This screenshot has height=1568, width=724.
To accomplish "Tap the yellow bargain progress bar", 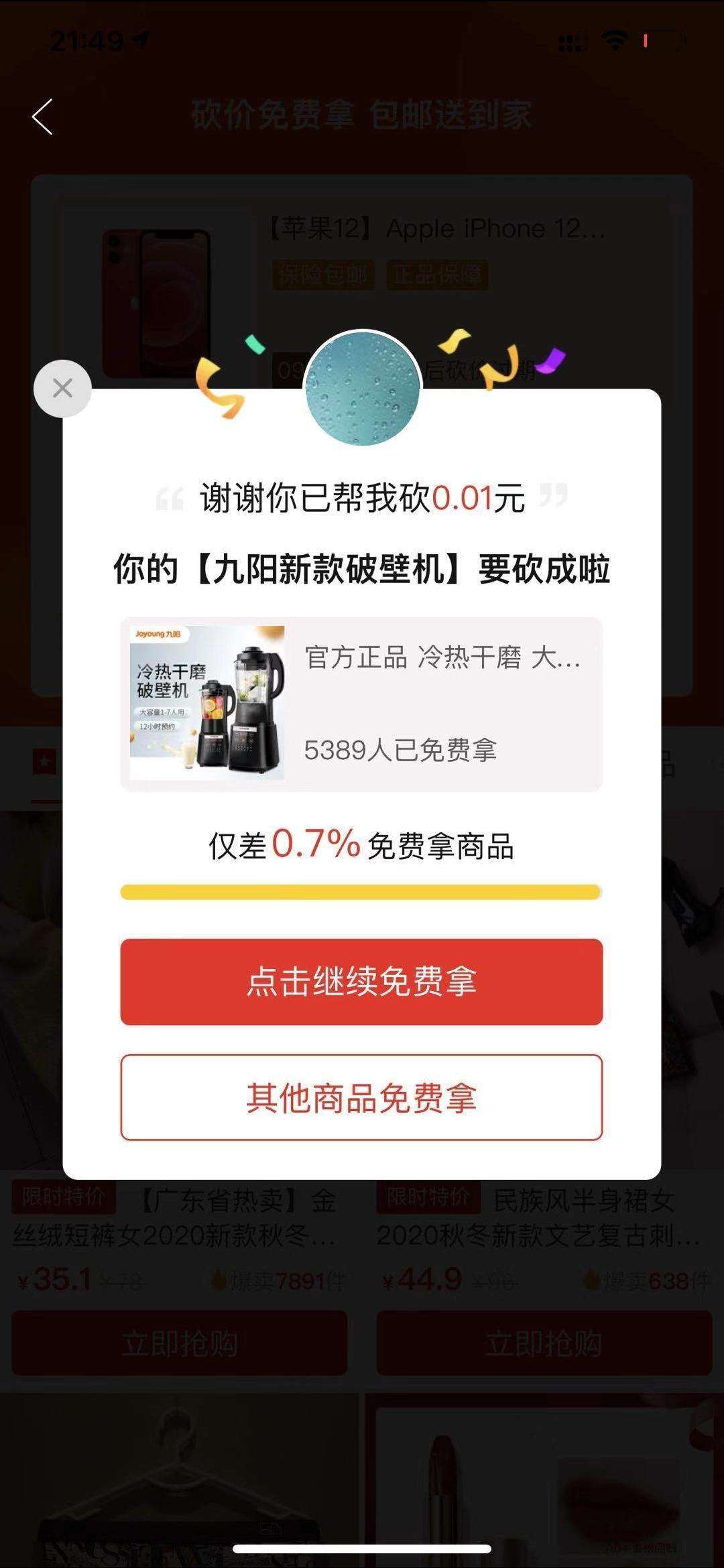I will [x=362, y=891].
